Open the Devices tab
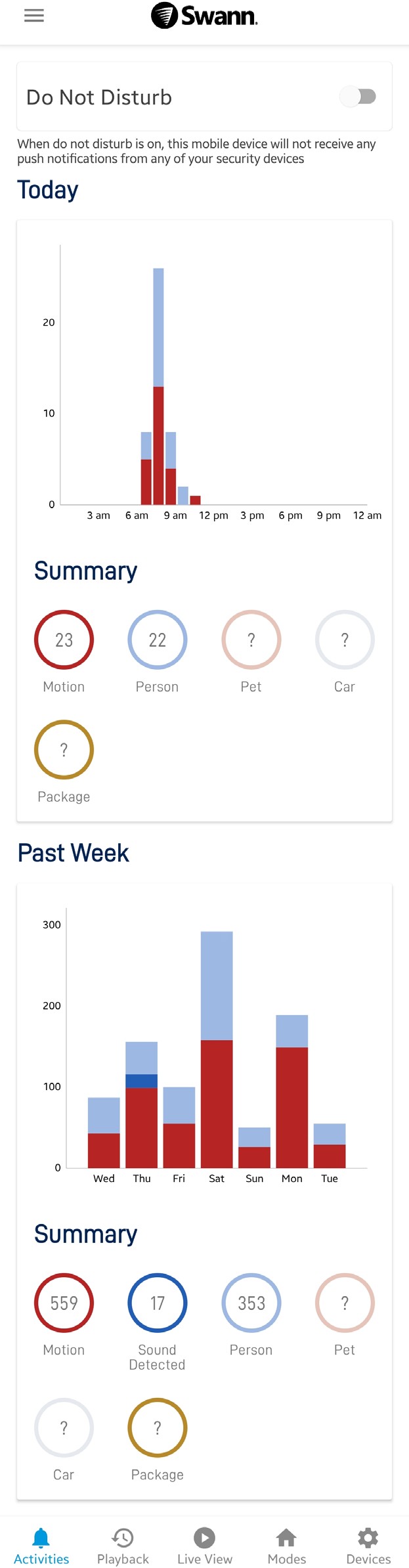This screenshot has height=1568, width=409. 368,1546
